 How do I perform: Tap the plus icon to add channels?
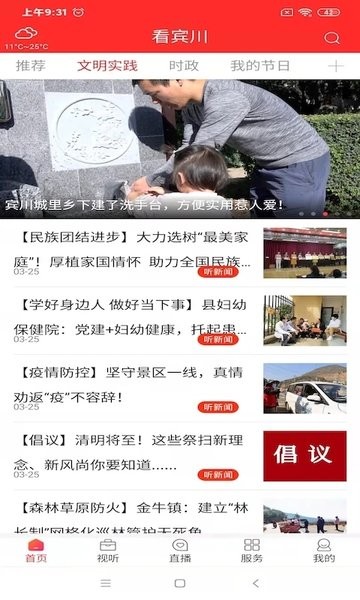[x=336, y=66]
